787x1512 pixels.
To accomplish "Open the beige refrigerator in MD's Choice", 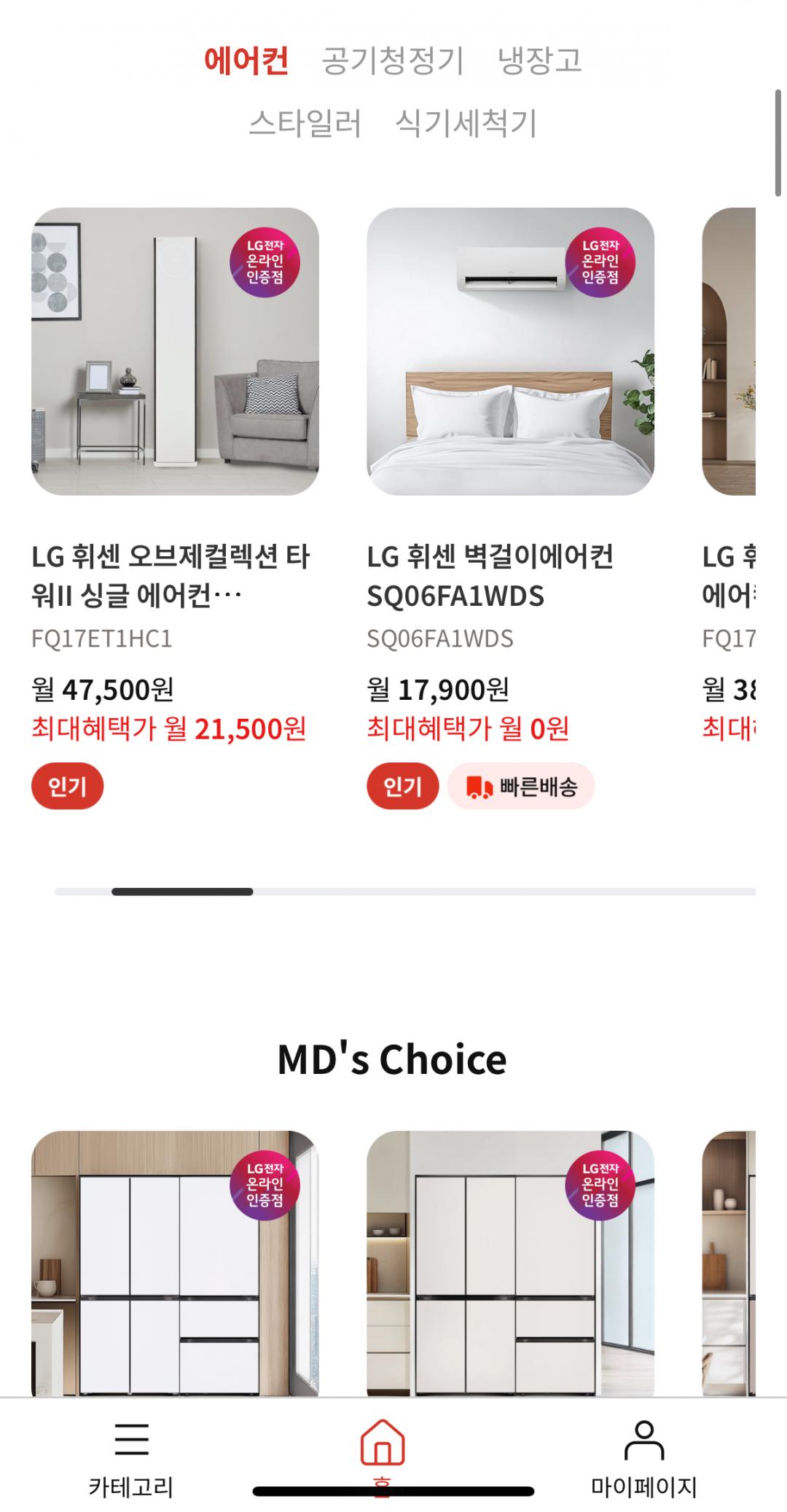I will [x=510, y=1263].
